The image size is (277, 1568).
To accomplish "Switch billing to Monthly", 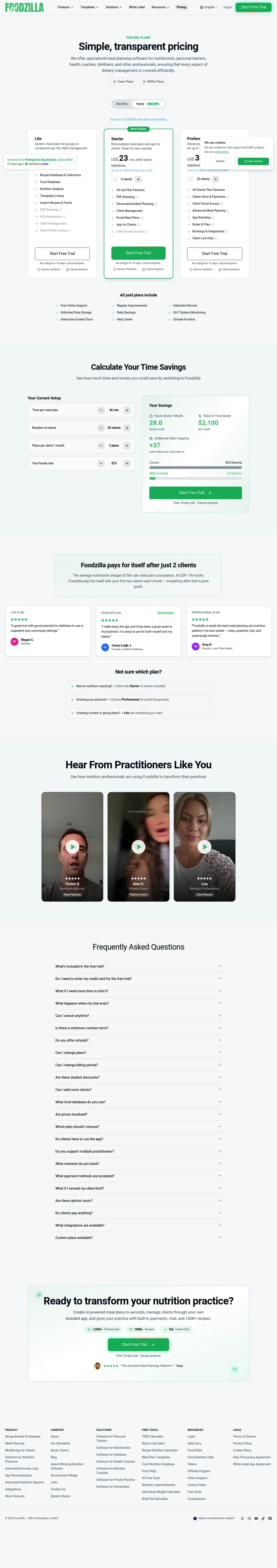I will click(122, 103).
